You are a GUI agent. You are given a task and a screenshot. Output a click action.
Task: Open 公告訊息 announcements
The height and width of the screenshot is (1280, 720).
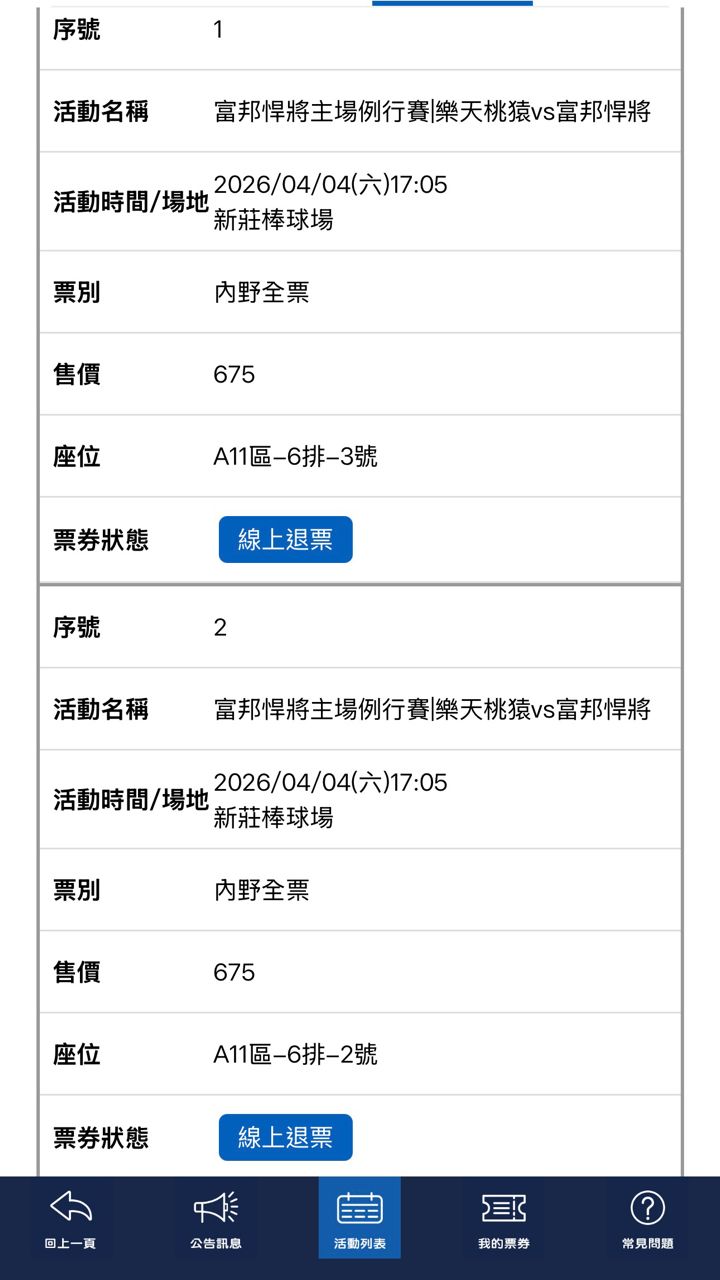[x=216, y=1218]
